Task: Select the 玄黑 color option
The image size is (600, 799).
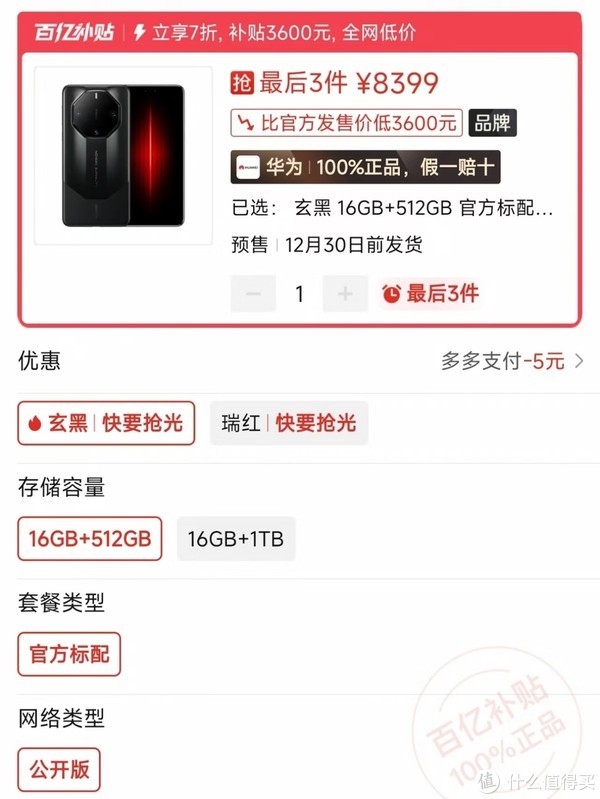Action: [106, 423]
